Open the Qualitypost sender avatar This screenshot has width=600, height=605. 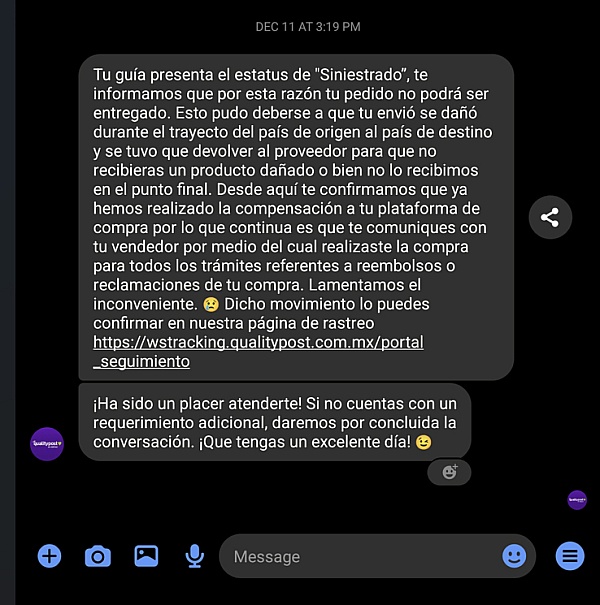[47, 443]
